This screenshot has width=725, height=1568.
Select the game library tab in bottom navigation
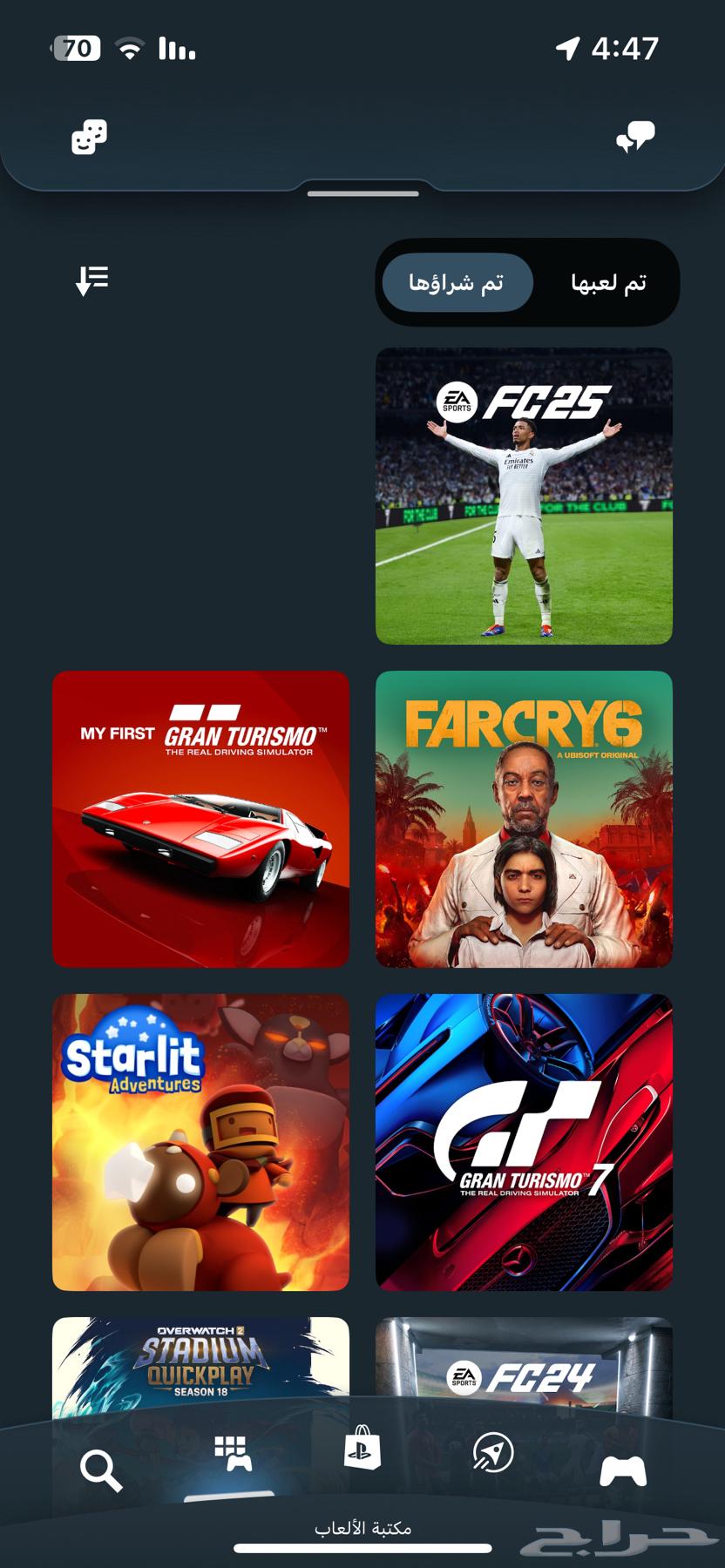[x=233, y=1454]
